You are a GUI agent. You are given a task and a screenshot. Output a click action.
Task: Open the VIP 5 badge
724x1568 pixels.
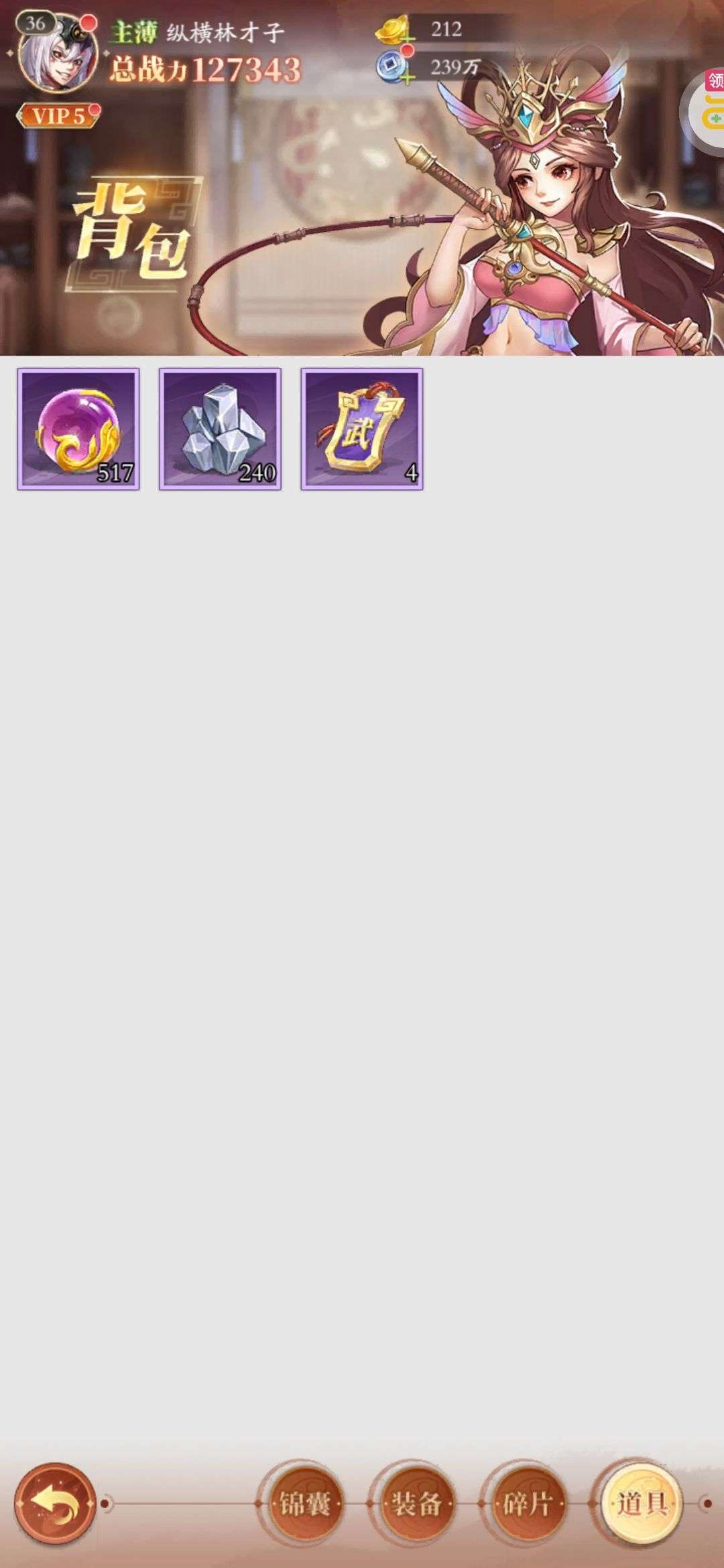[x=59, y=116]
